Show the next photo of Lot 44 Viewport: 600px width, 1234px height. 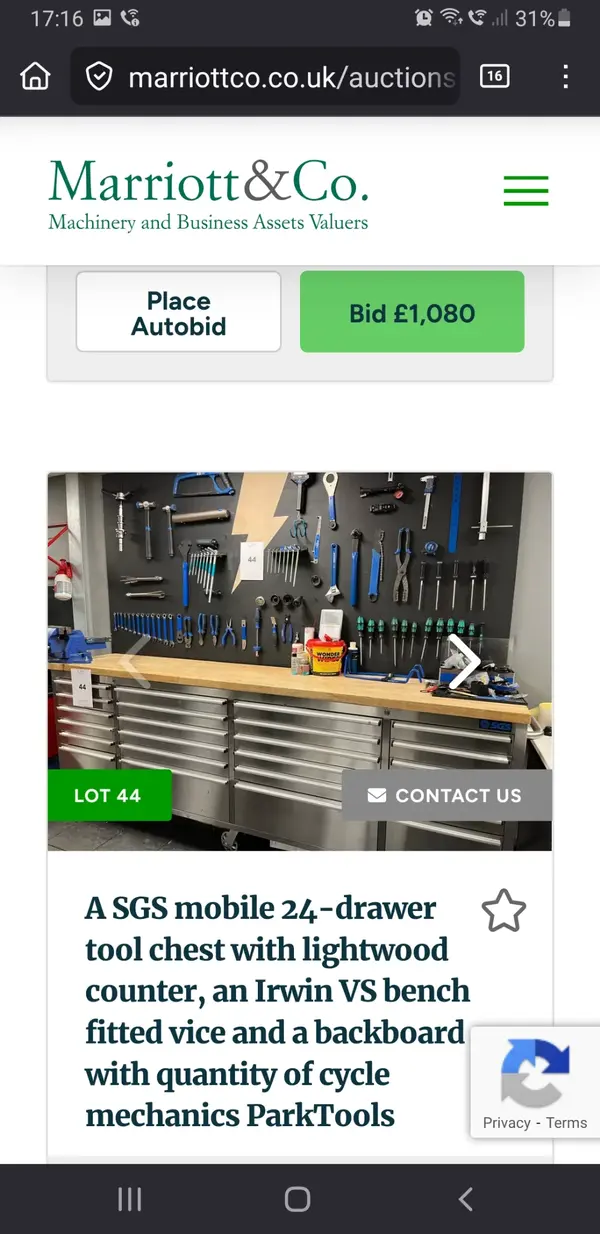tap(463, 661)
